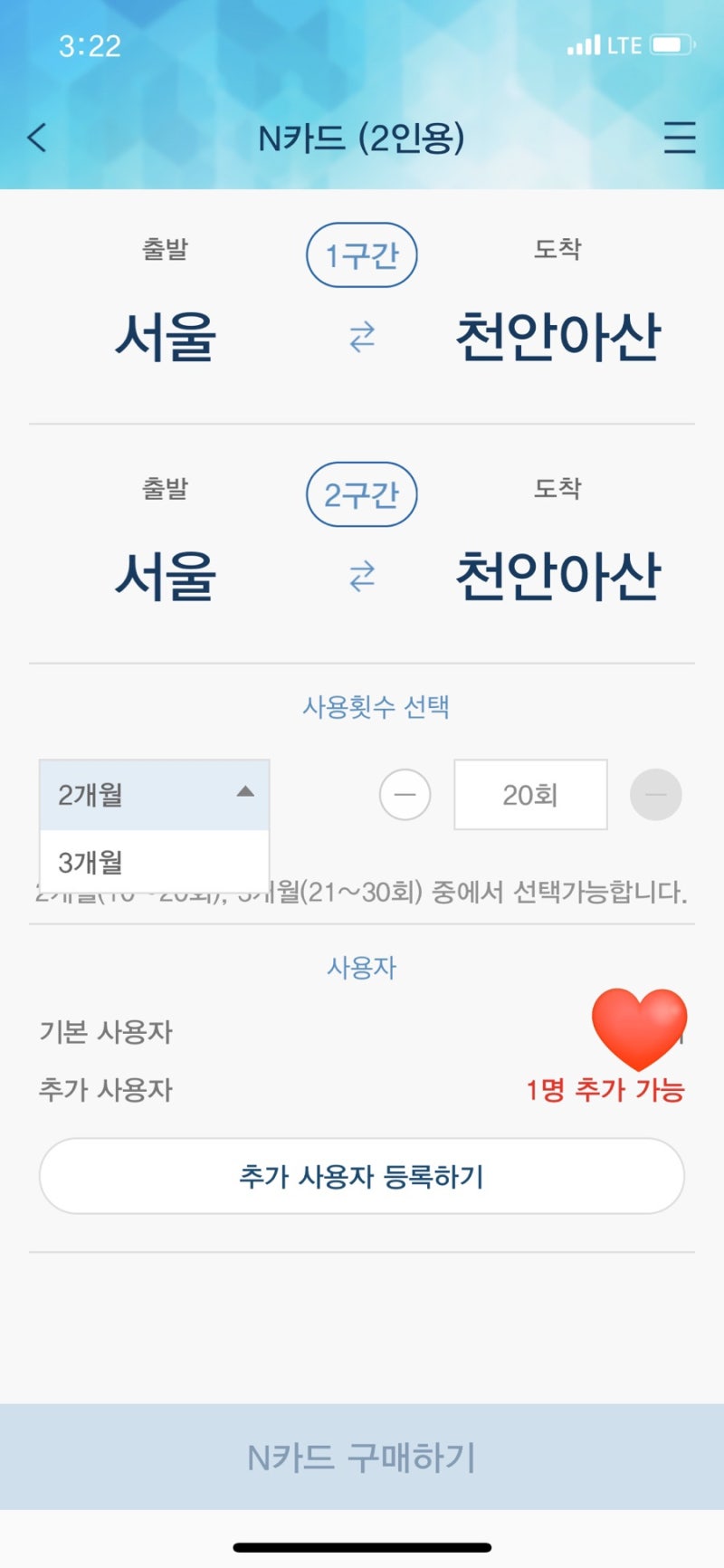Collapse the dropdown using the up arrow
Image resolution: width=724 pixels, height=1568 pixels.
(x=244, y=791)
